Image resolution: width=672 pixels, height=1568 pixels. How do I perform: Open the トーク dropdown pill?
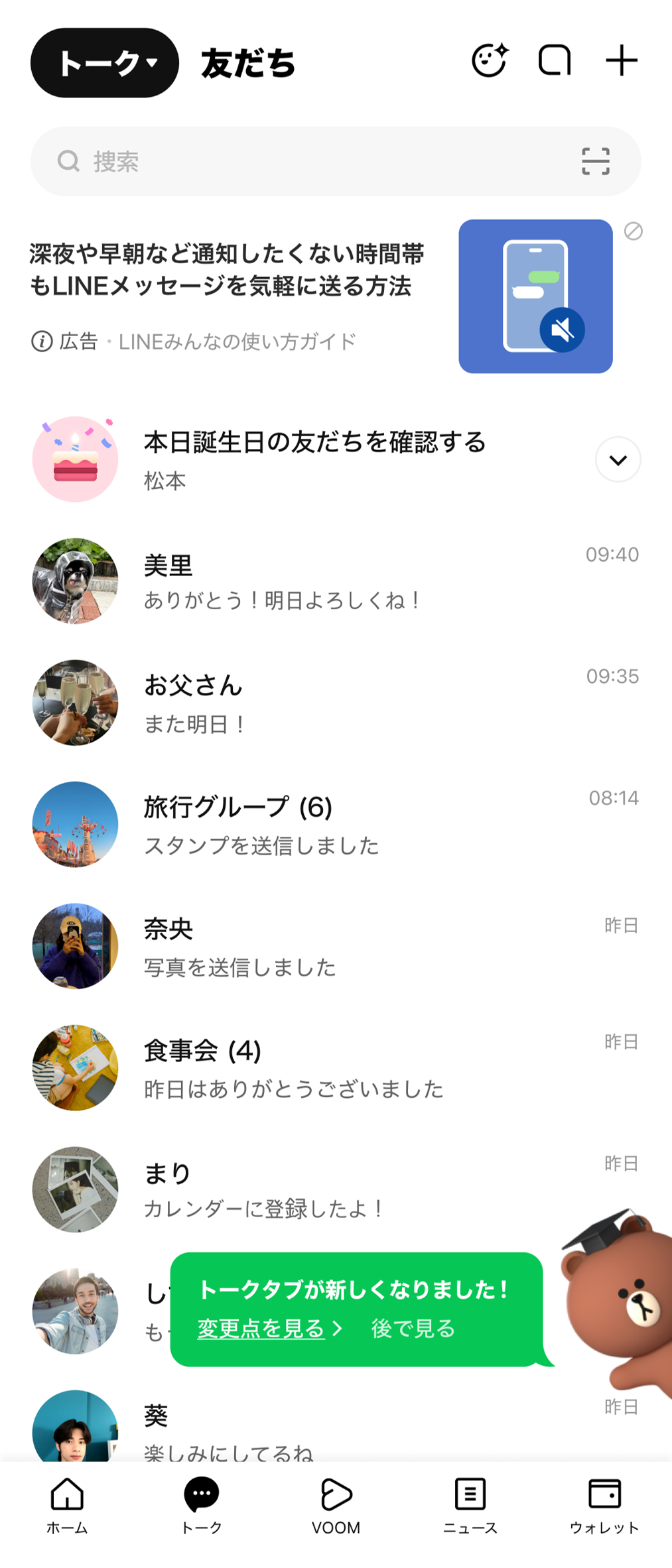pyautogui.click(x=104, y=62)
